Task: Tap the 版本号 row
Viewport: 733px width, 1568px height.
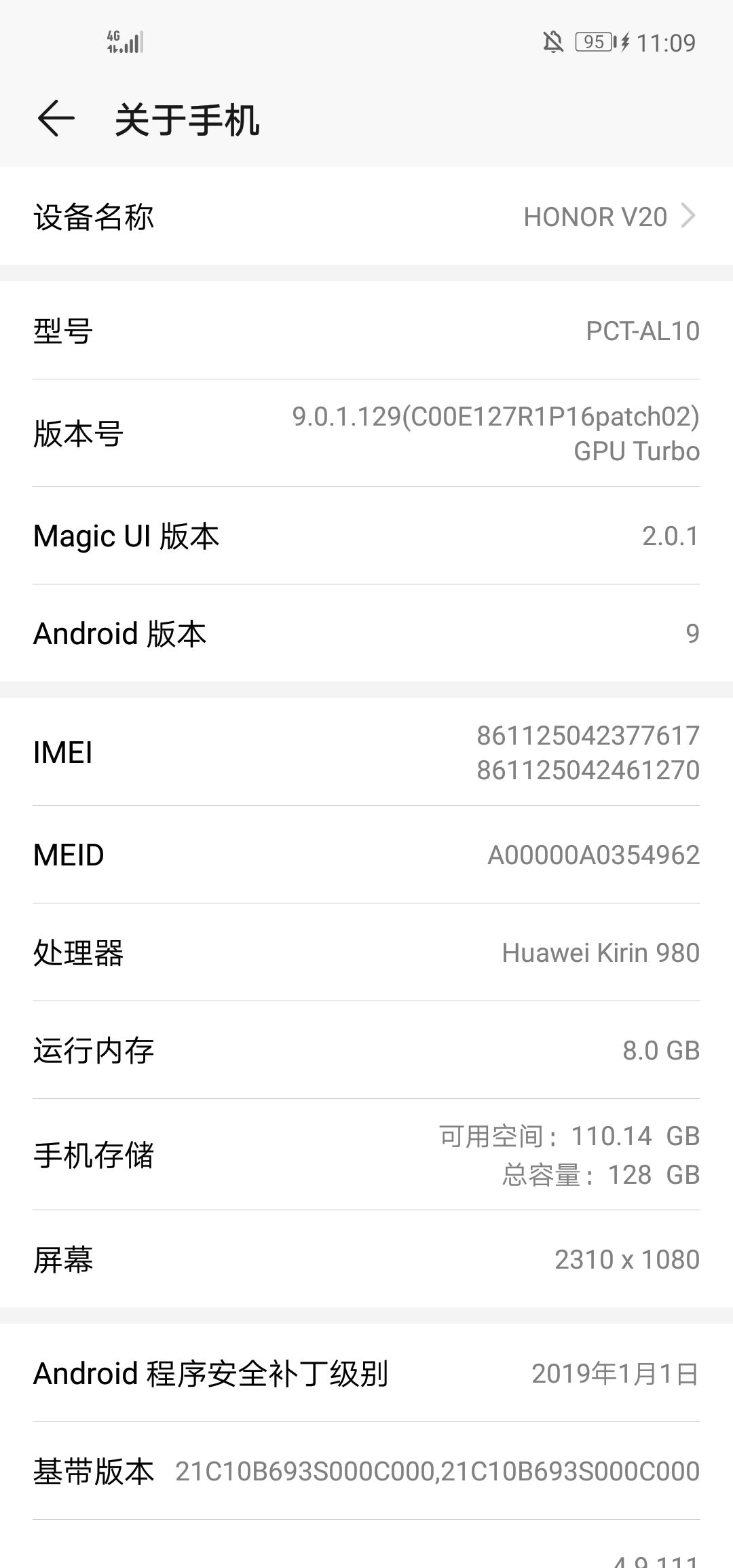Action: pos(366,433)
